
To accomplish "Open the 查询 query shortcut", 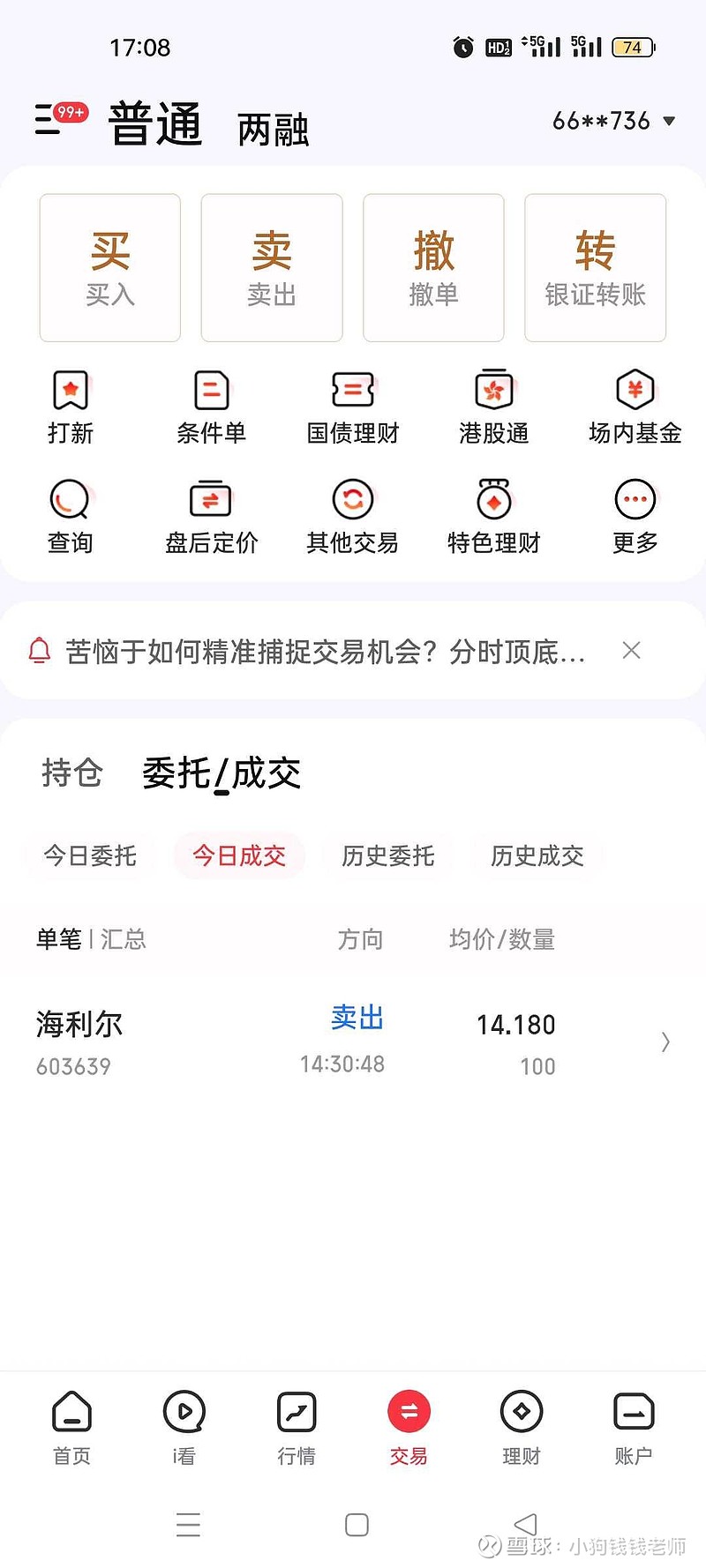I will click(x=71, y=517).
